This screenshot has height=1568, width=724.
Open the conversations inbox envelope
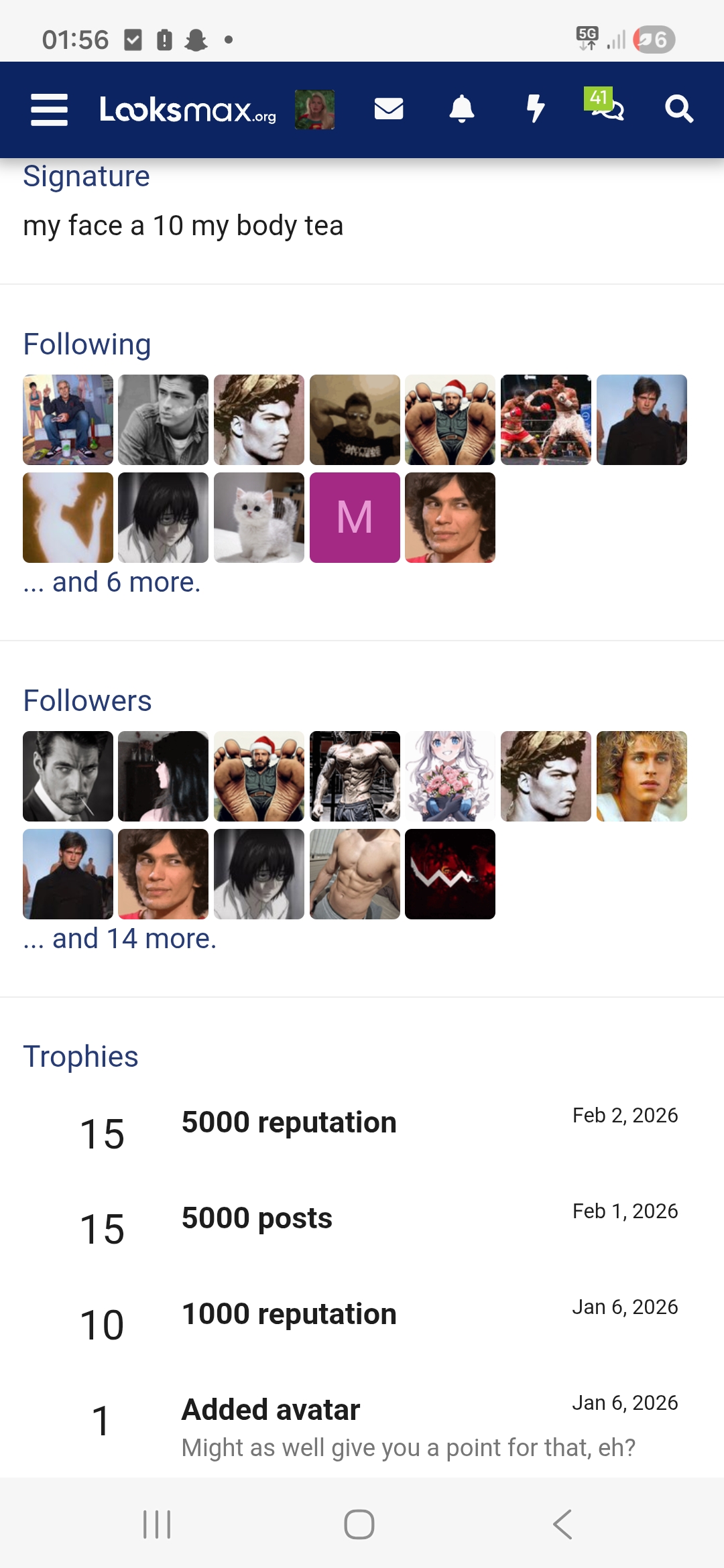[x=388, y=109]
